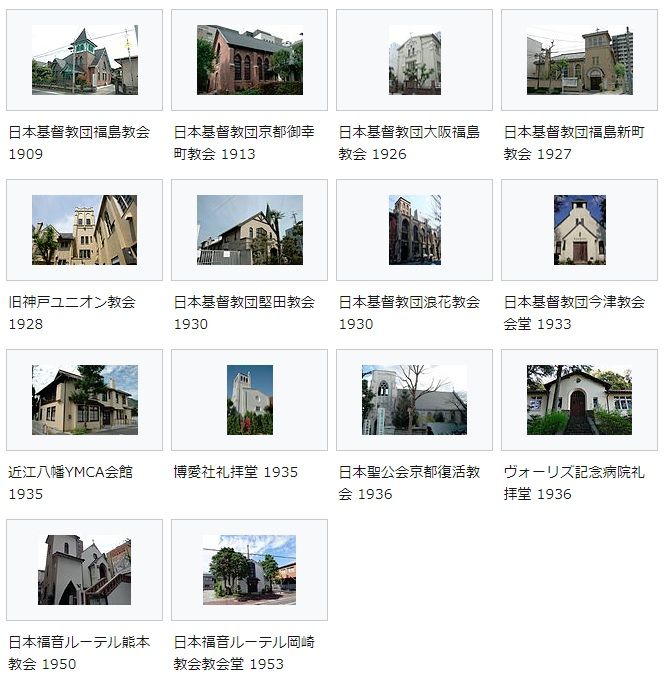Enlarge the 旧神戸ユニオン教会 1928 photo

[x=84, y=230]
